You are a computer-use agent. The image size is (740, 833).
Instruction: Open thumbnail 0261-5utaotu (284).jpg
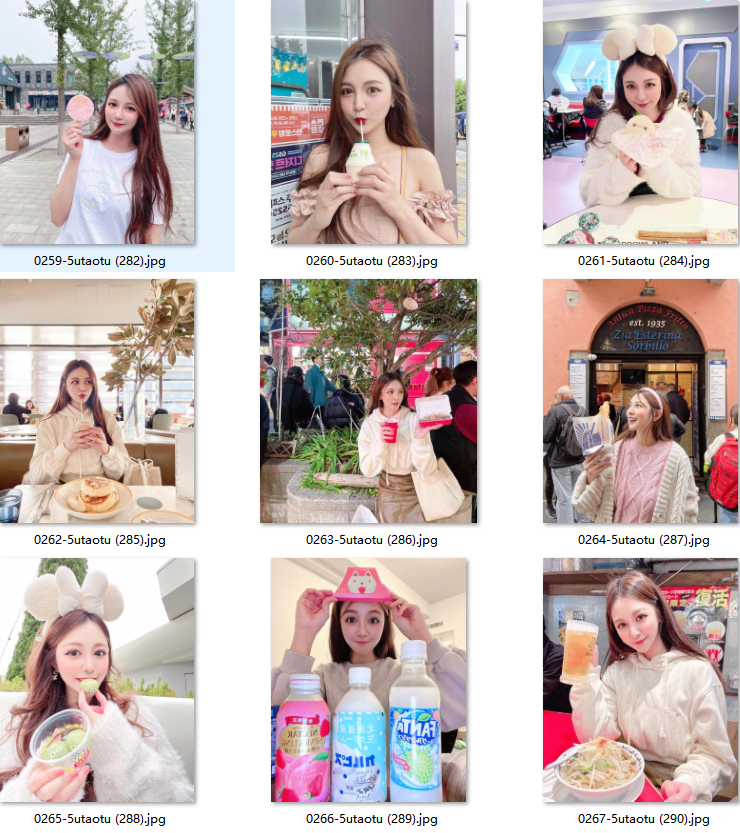click(641, 123)
